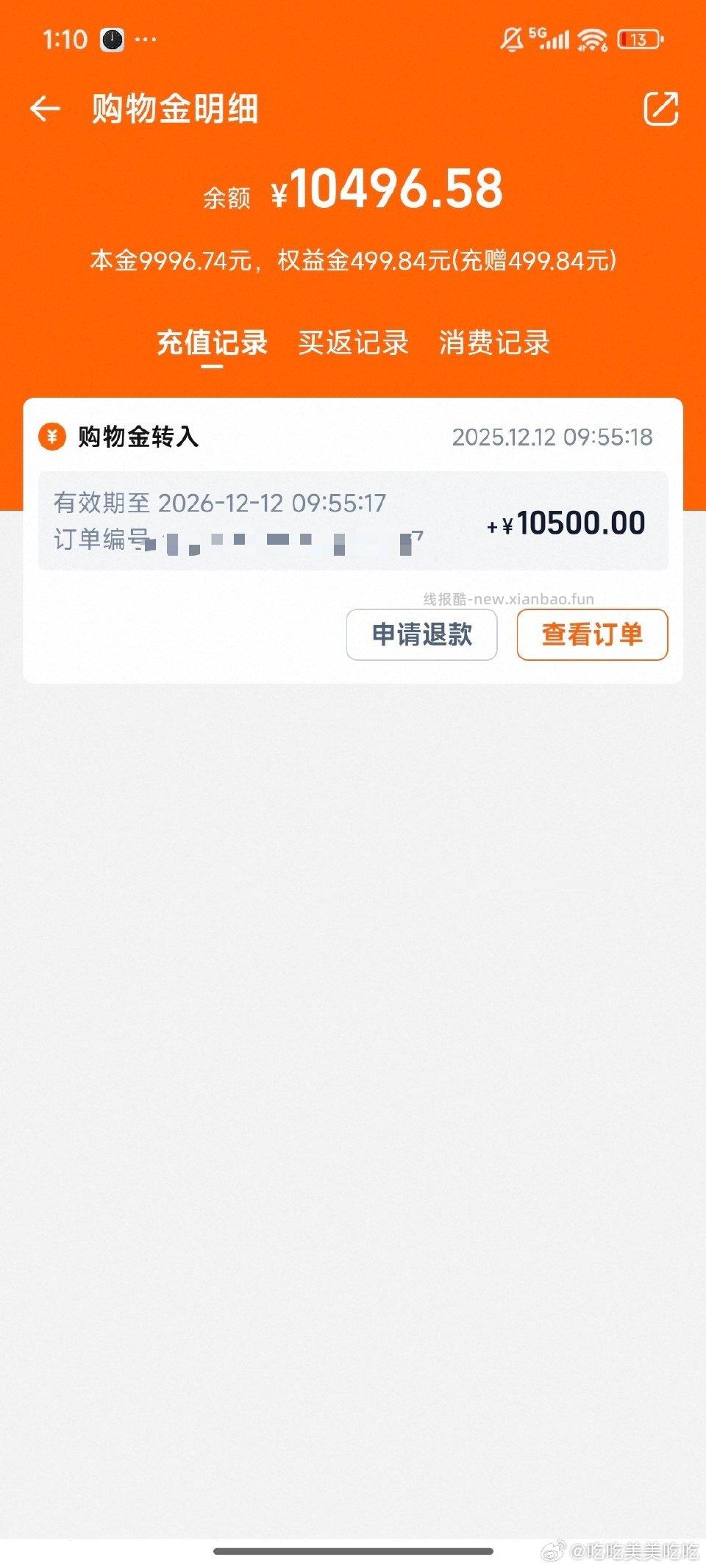The height and width of the screenshot is (1568, 706).
Task: Tap the ellipsis next to the clock
Action: pos(148,39)
